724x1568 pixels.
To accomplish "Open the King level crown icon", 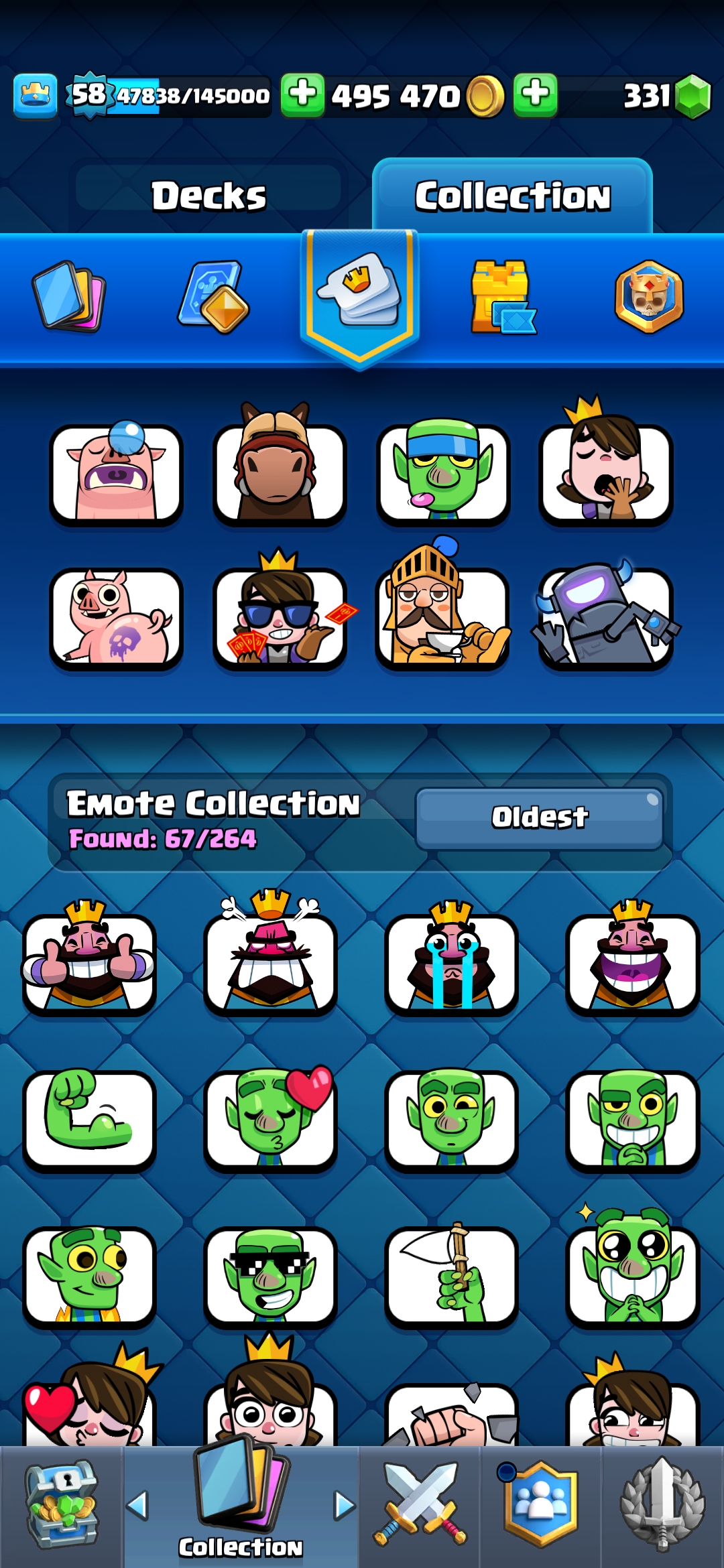I will [35, 95].
